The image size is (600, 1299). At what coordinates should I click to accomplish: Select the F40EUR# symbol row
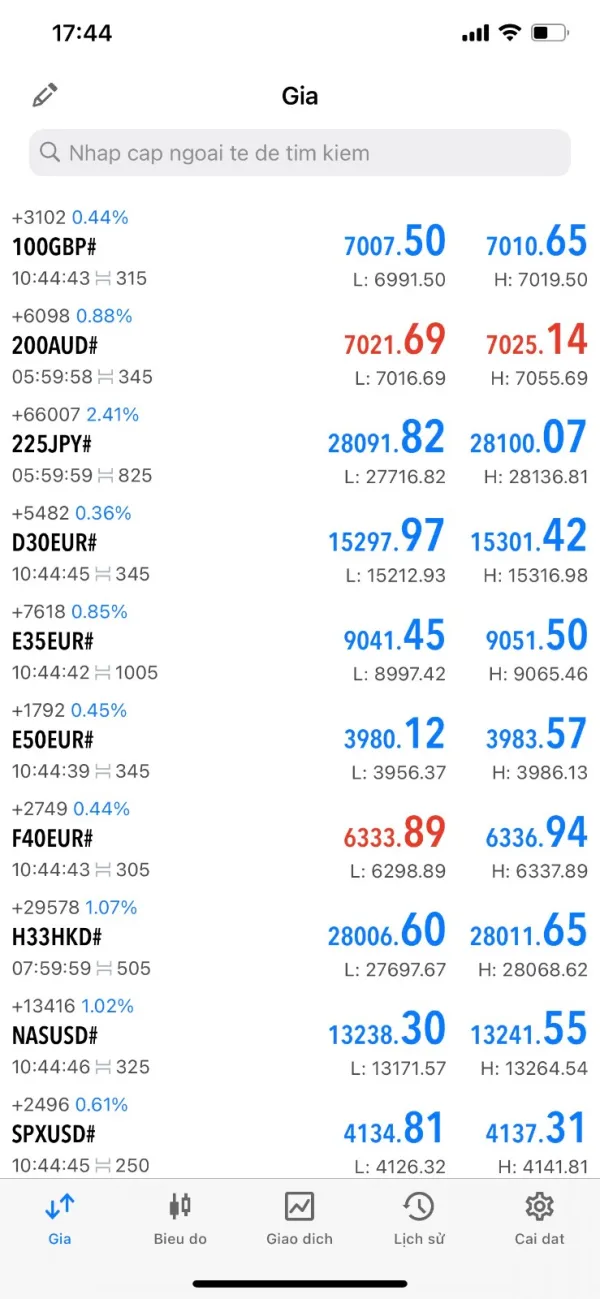pos(300,839)
